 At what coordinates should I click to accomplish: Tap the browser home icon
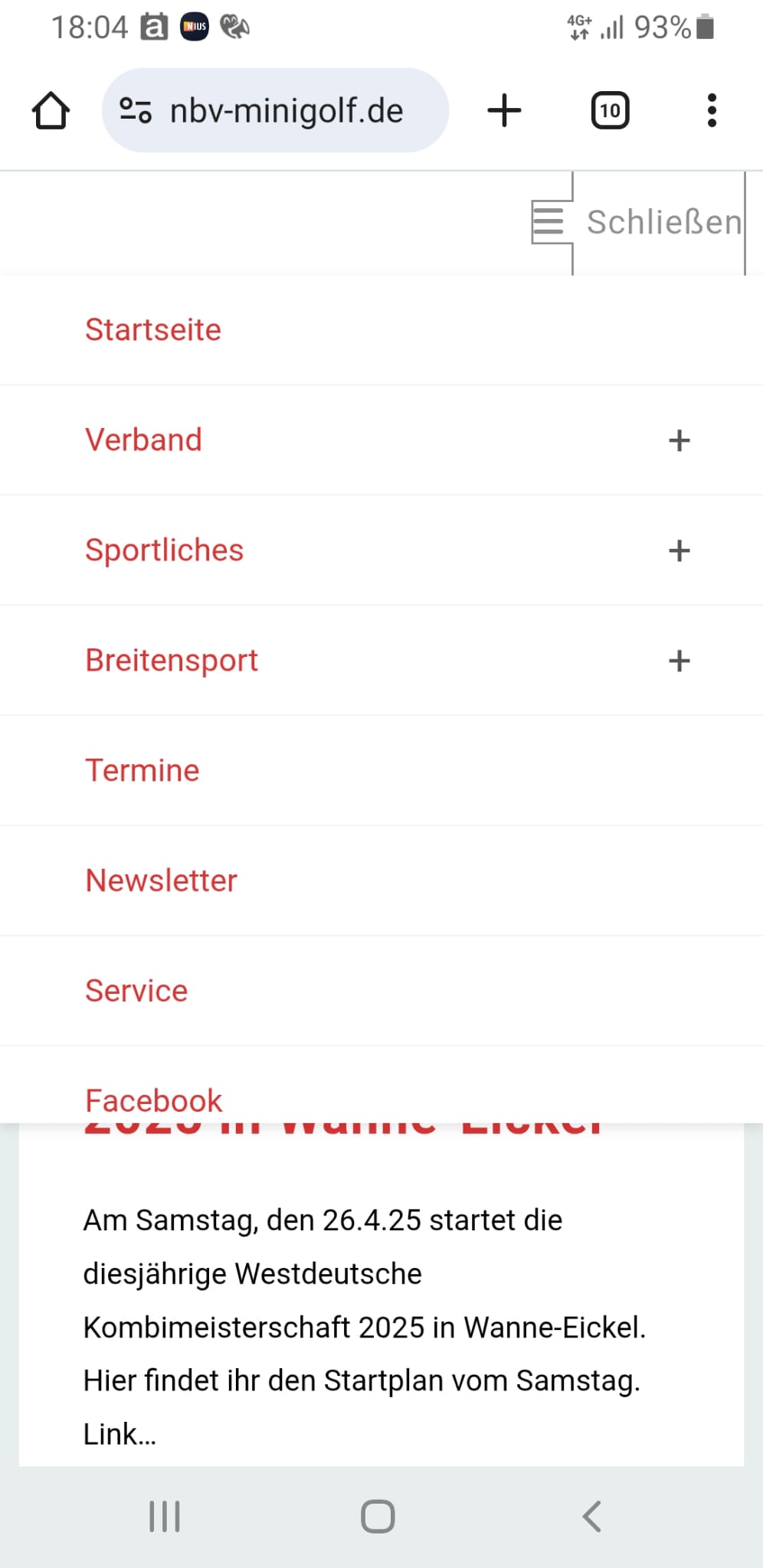click(51, 110)
